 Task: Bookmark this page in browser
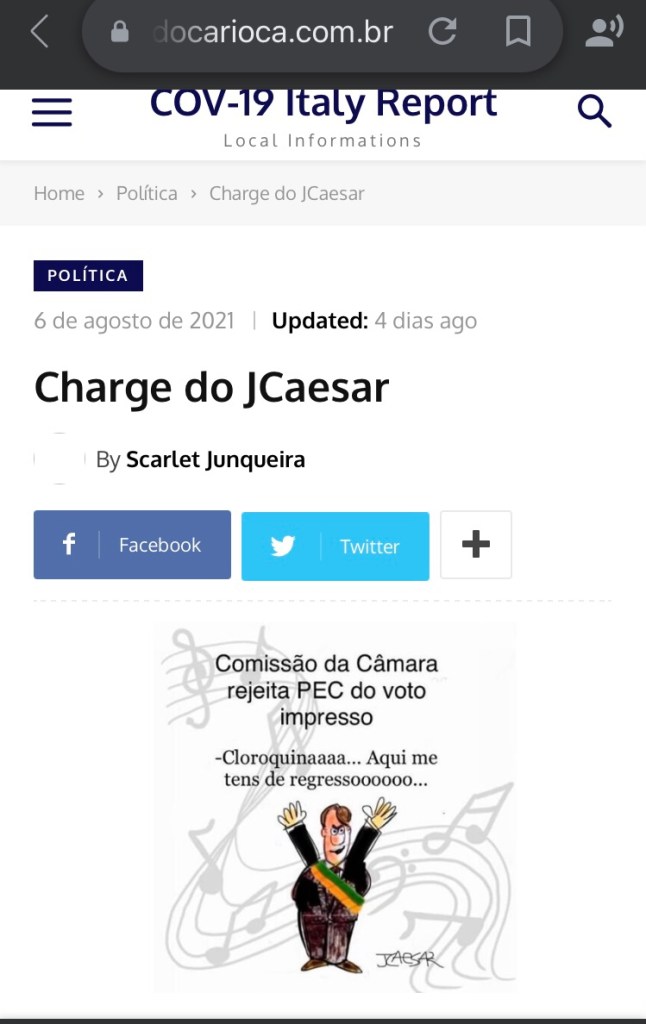tap(518, 32)
